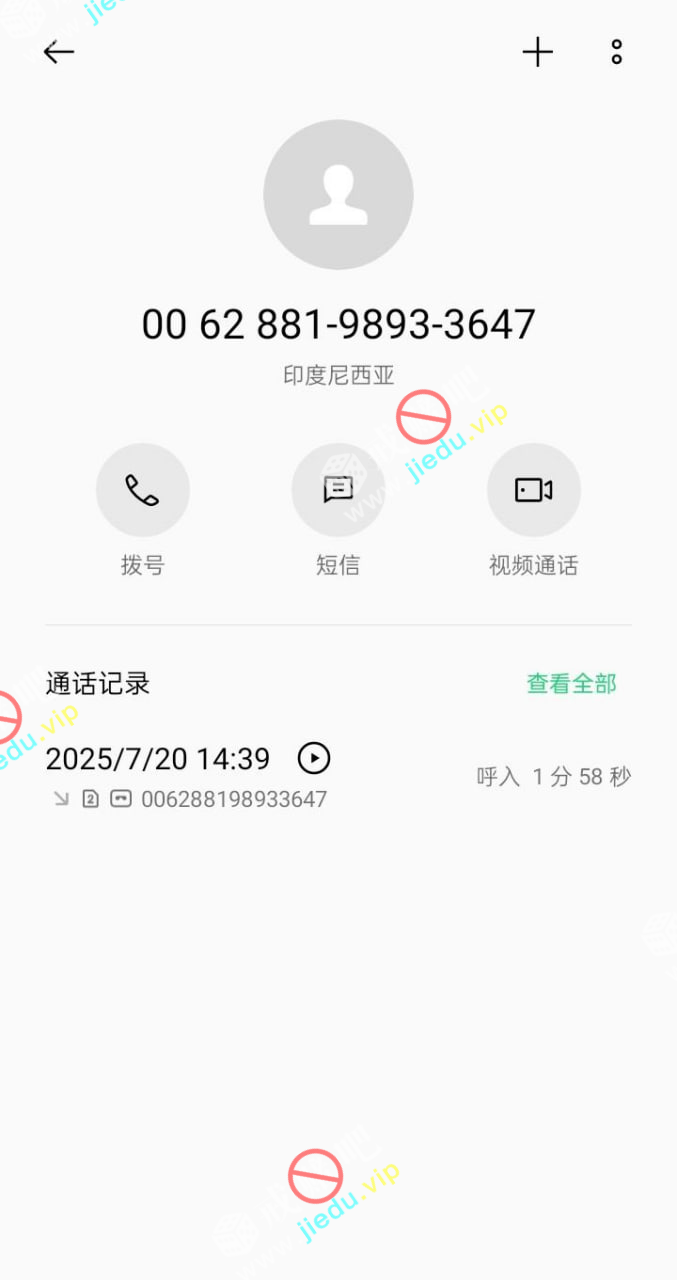Add this number as a contact with the plus icon
The width and height of the screenshot is (677, 1280).
[x=537, y=52]
